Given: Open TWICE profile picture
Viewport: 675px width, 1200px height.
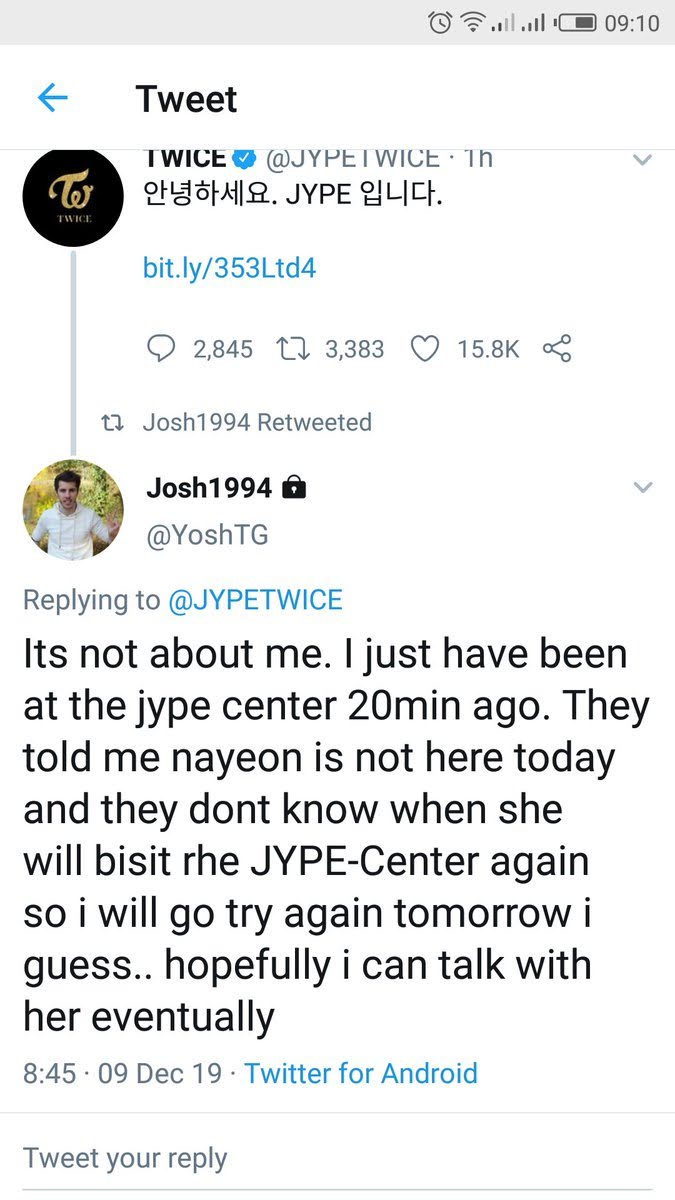Looking at the screenshot, I should coord(72,196).
